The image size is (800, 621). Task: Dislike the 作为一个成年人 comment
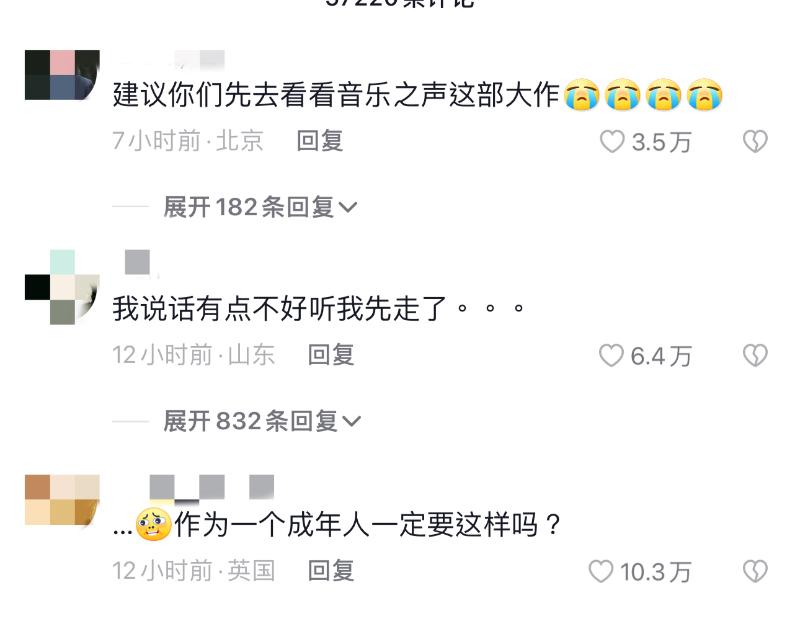coord(755,571)
